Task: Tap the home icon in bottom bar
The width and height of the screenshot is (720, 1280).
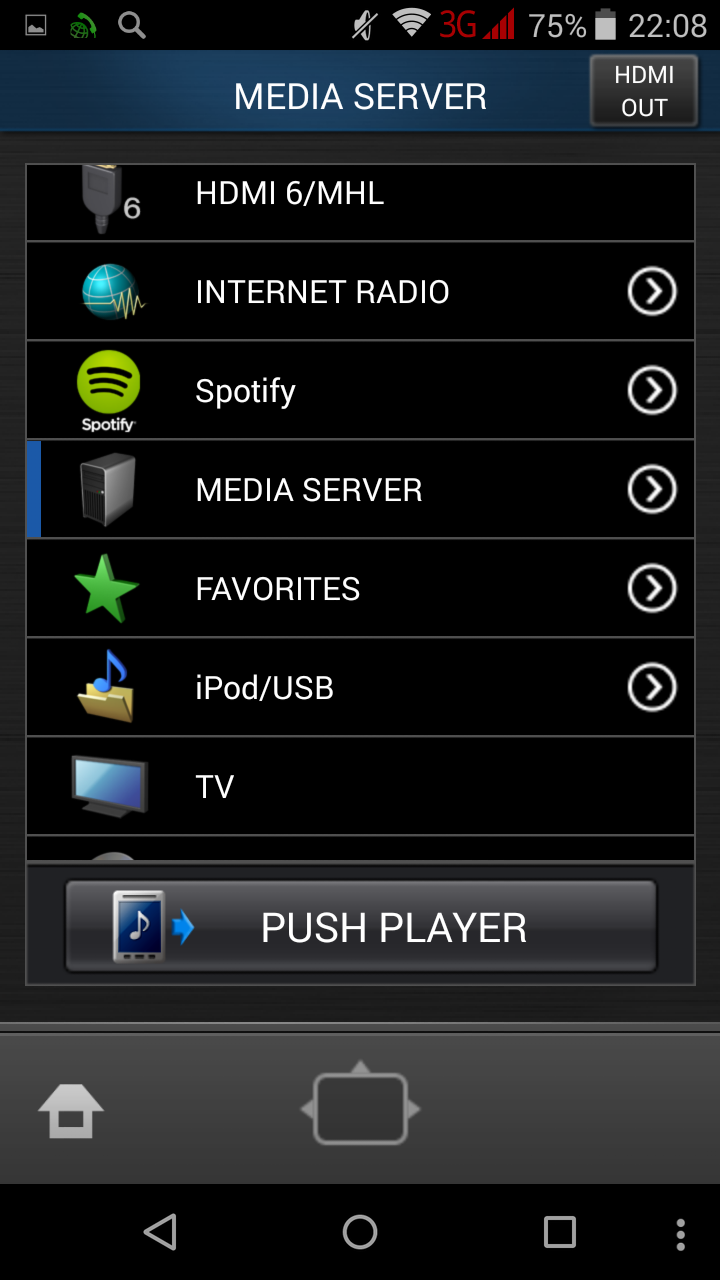Action: (71, 1110)
